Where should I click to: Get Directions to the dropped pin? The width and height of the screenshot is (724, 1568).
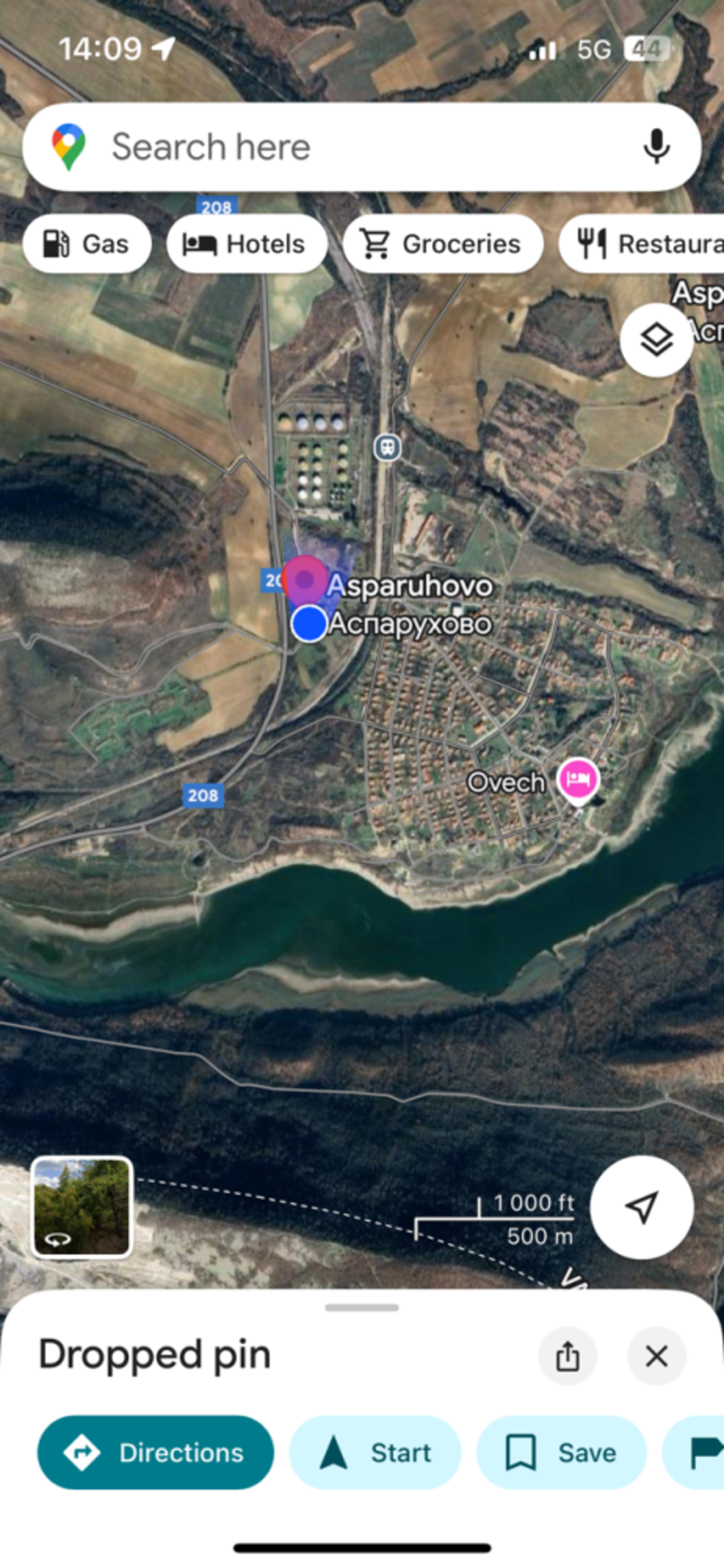156,1452
